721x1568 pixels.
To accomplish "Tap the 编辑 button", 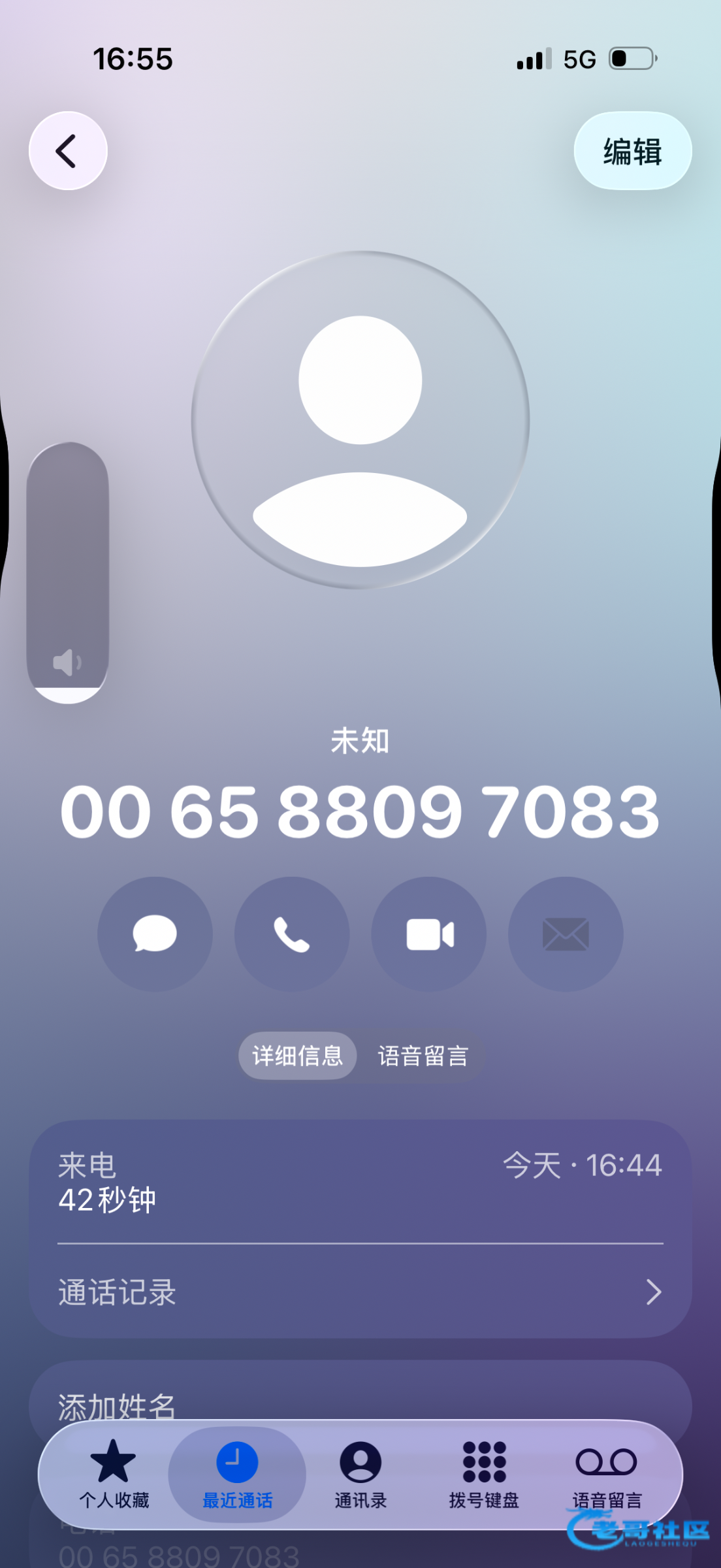I will tap(632, 151).
